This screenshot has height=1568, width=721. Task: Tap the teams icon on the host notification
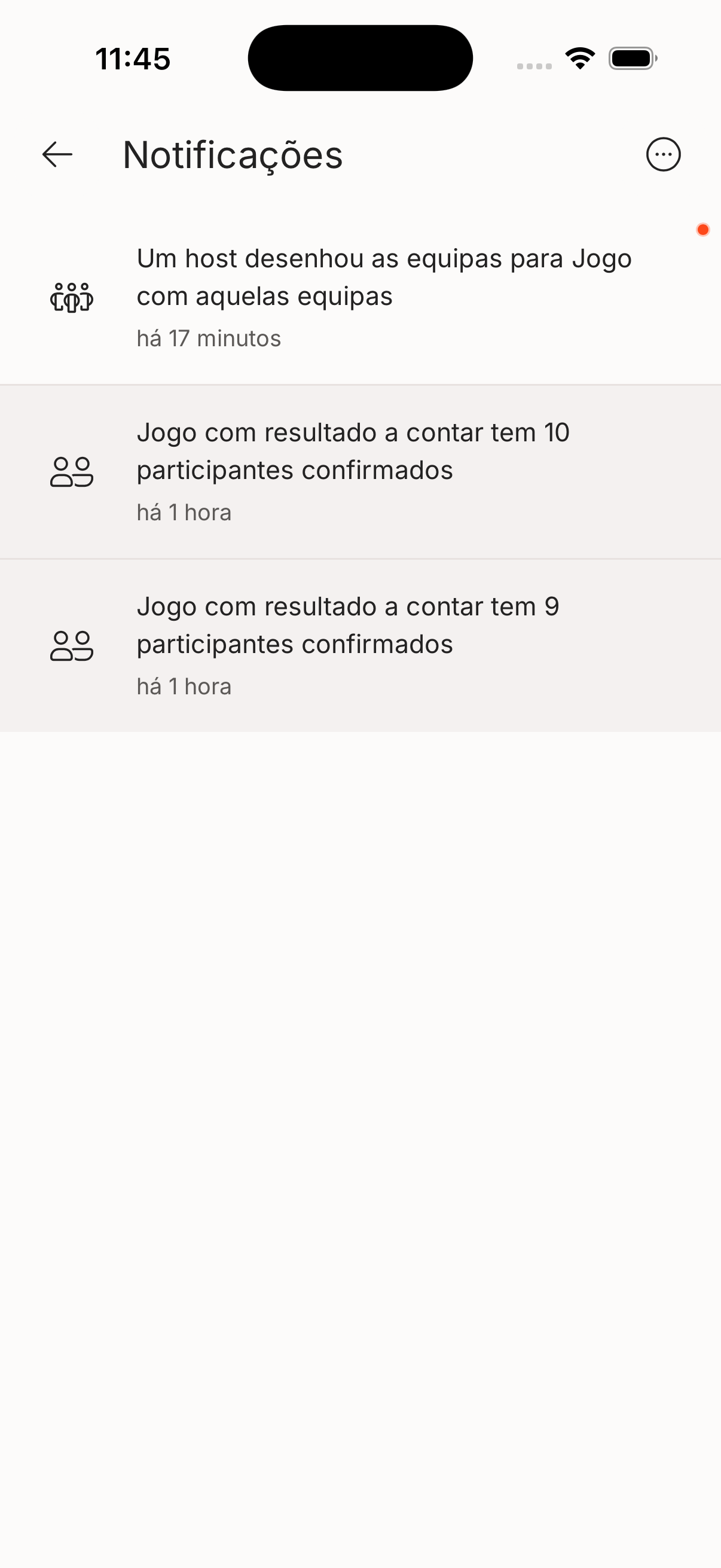click(71, 298)
